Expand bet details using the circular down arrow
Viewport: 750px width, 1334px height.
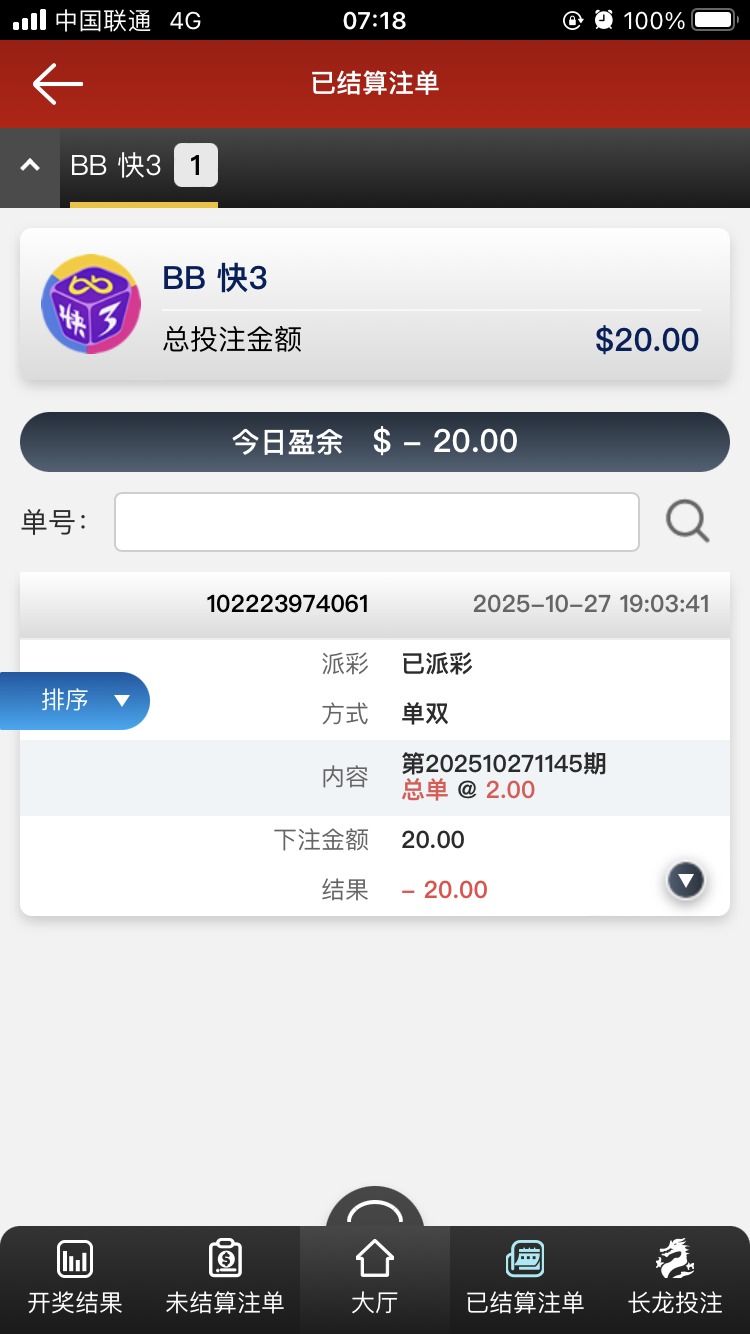(x=686, y=880)
